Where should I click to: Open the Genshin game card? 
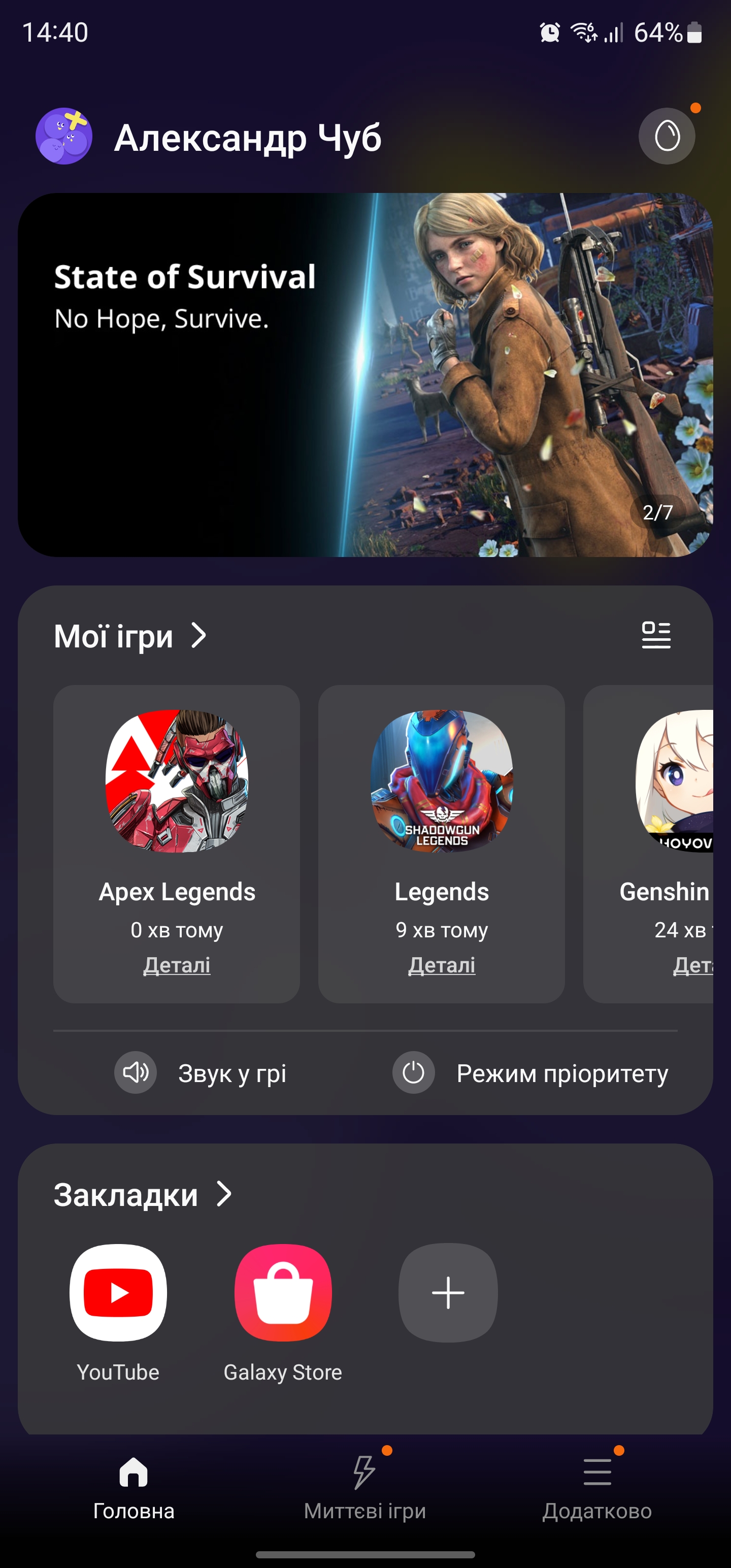click(663, 781)
